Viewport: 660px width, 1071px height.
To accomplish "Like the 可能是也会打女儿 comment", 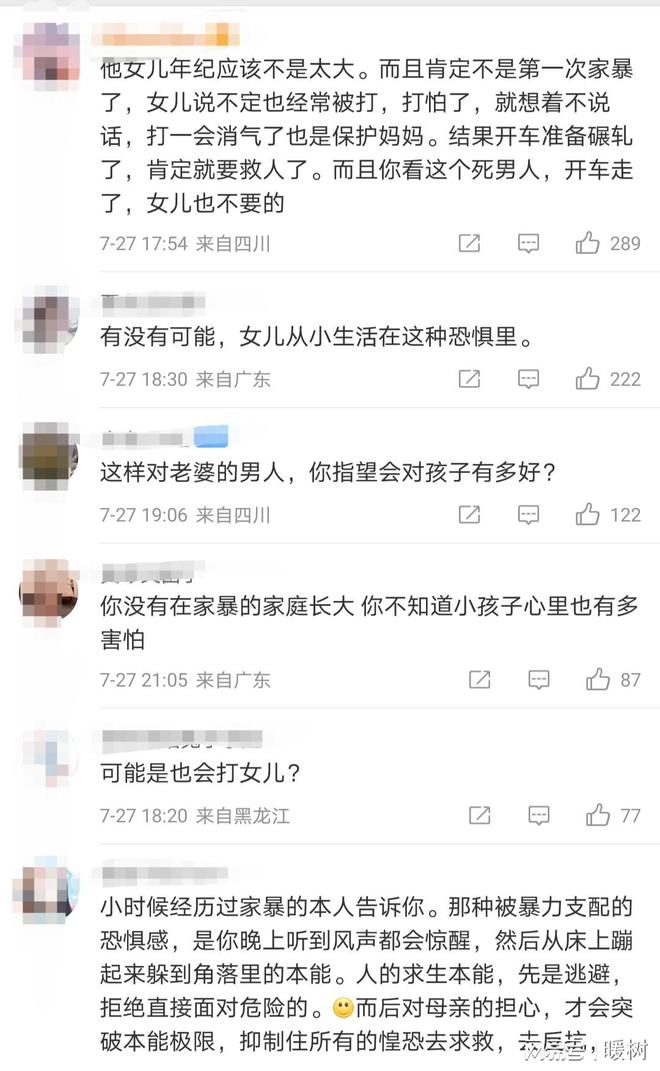I will (x=598, y=816).
